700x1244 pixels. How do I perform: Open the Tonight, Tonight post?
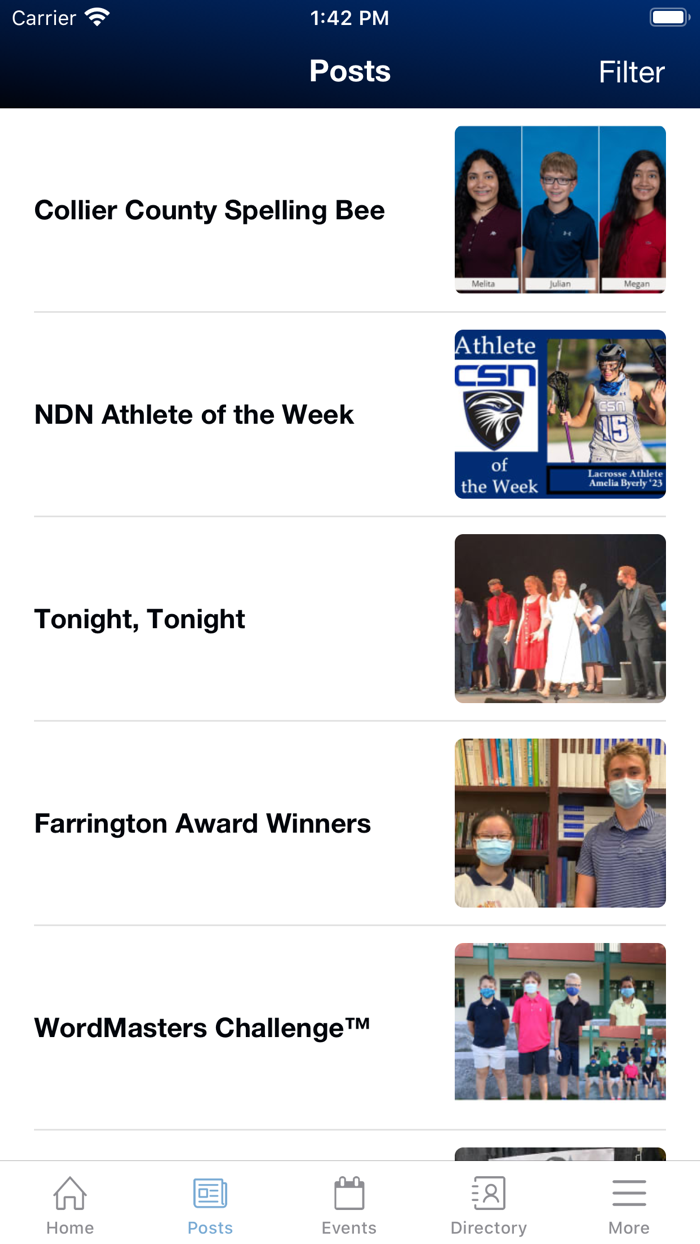click(350, 619)
